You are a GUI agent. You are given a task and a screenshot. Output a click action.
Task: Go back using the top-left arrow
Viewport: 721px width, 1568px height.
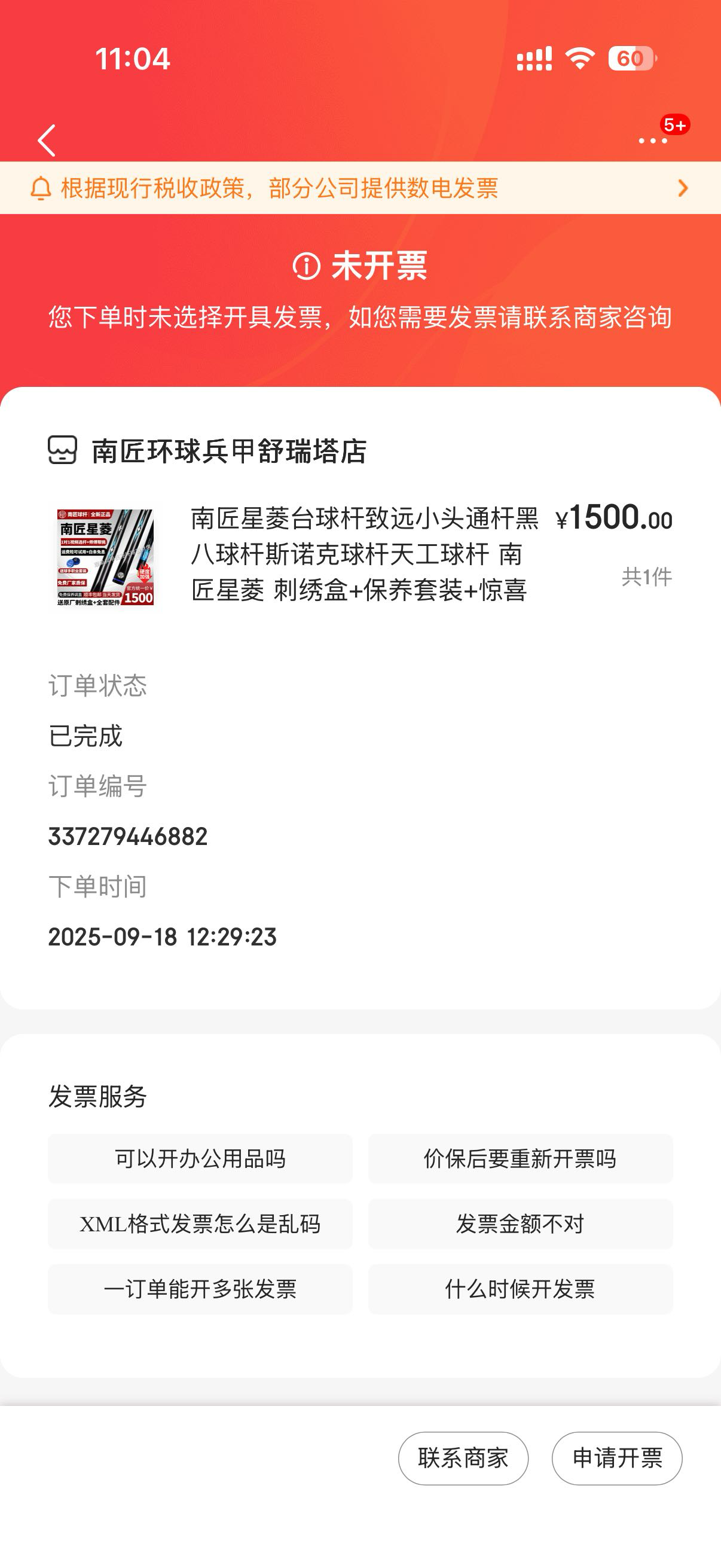(47, 141)
